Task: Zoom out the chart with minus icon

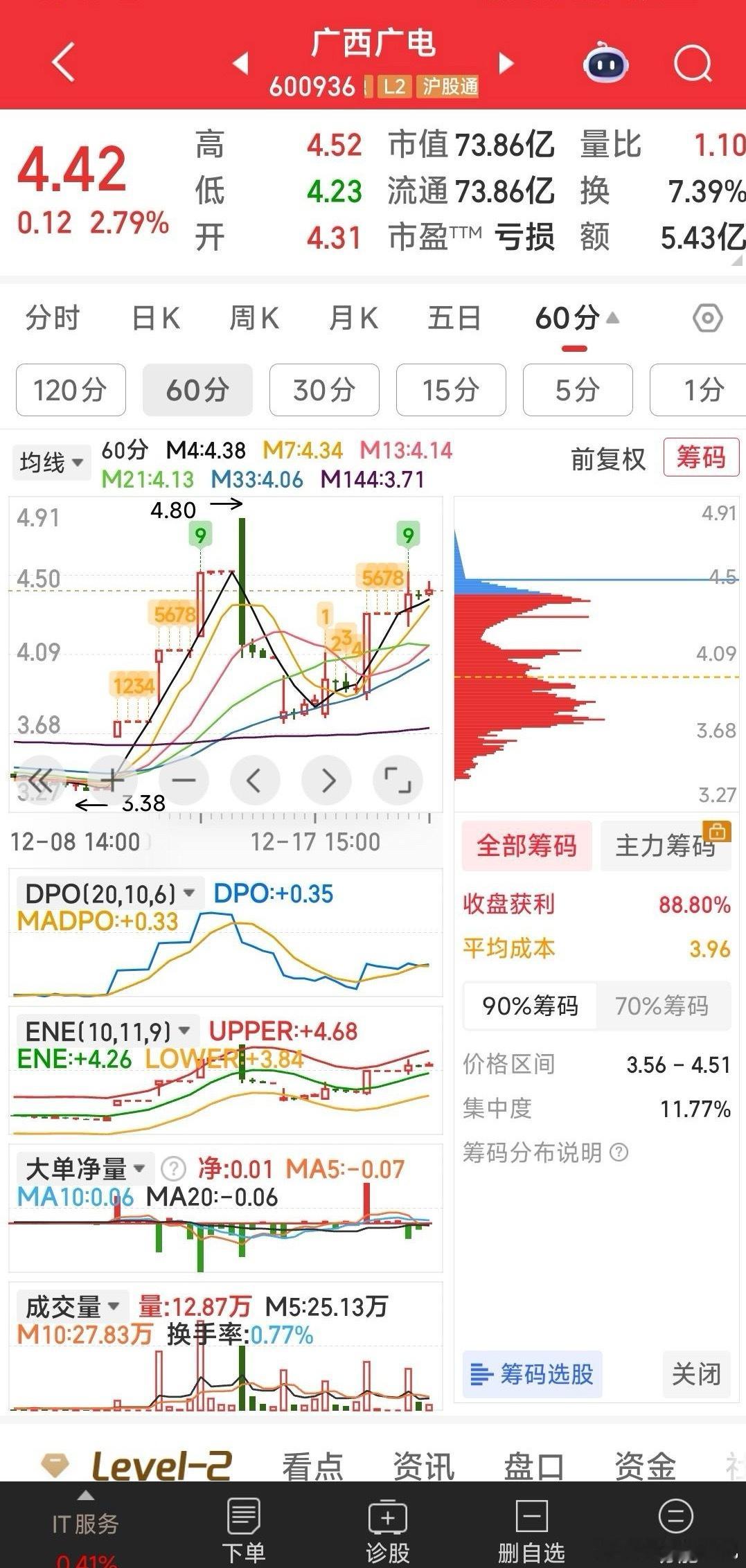Action: (184, 779)
